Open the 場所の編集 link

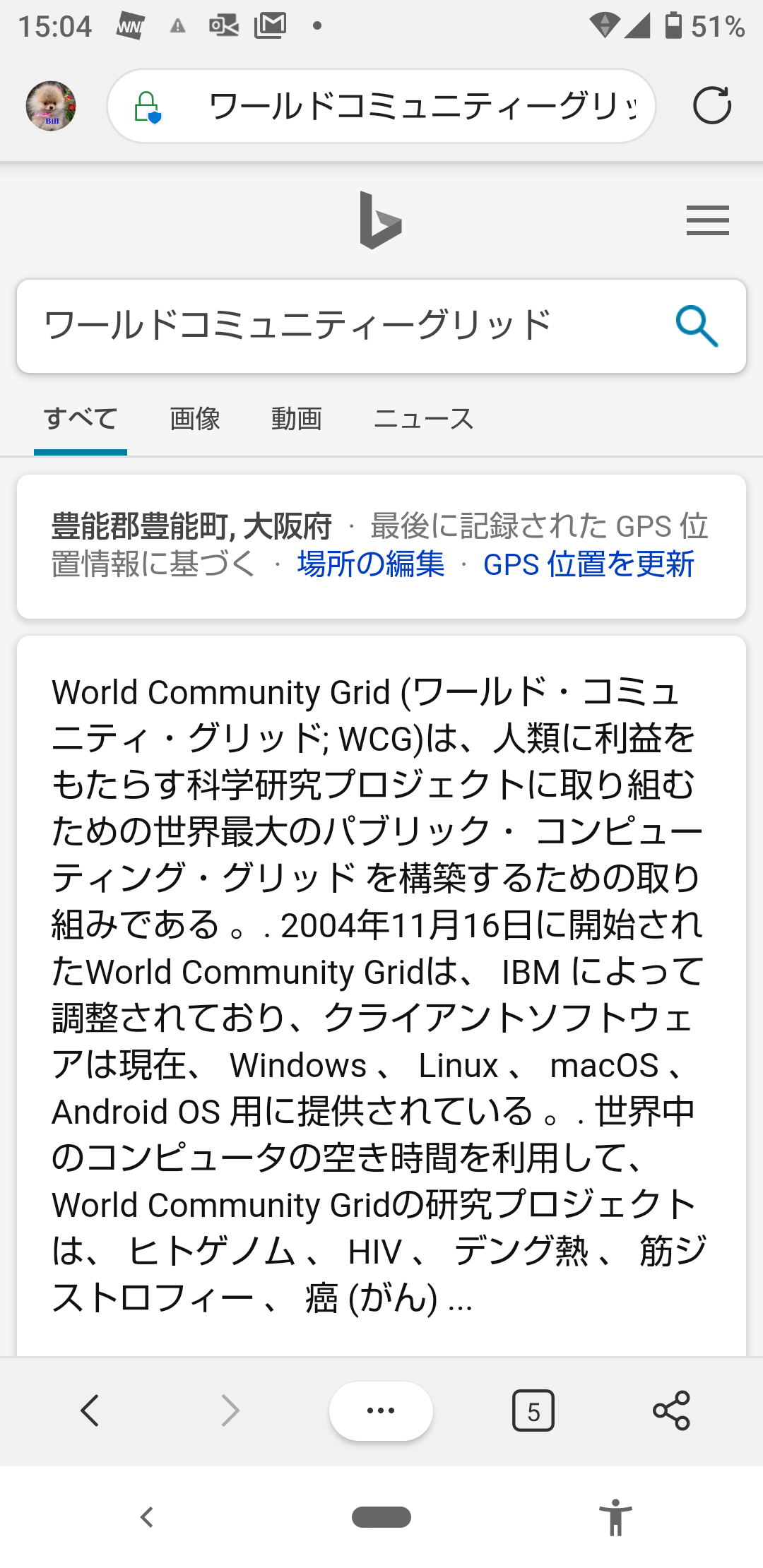(x=370, y=564)
